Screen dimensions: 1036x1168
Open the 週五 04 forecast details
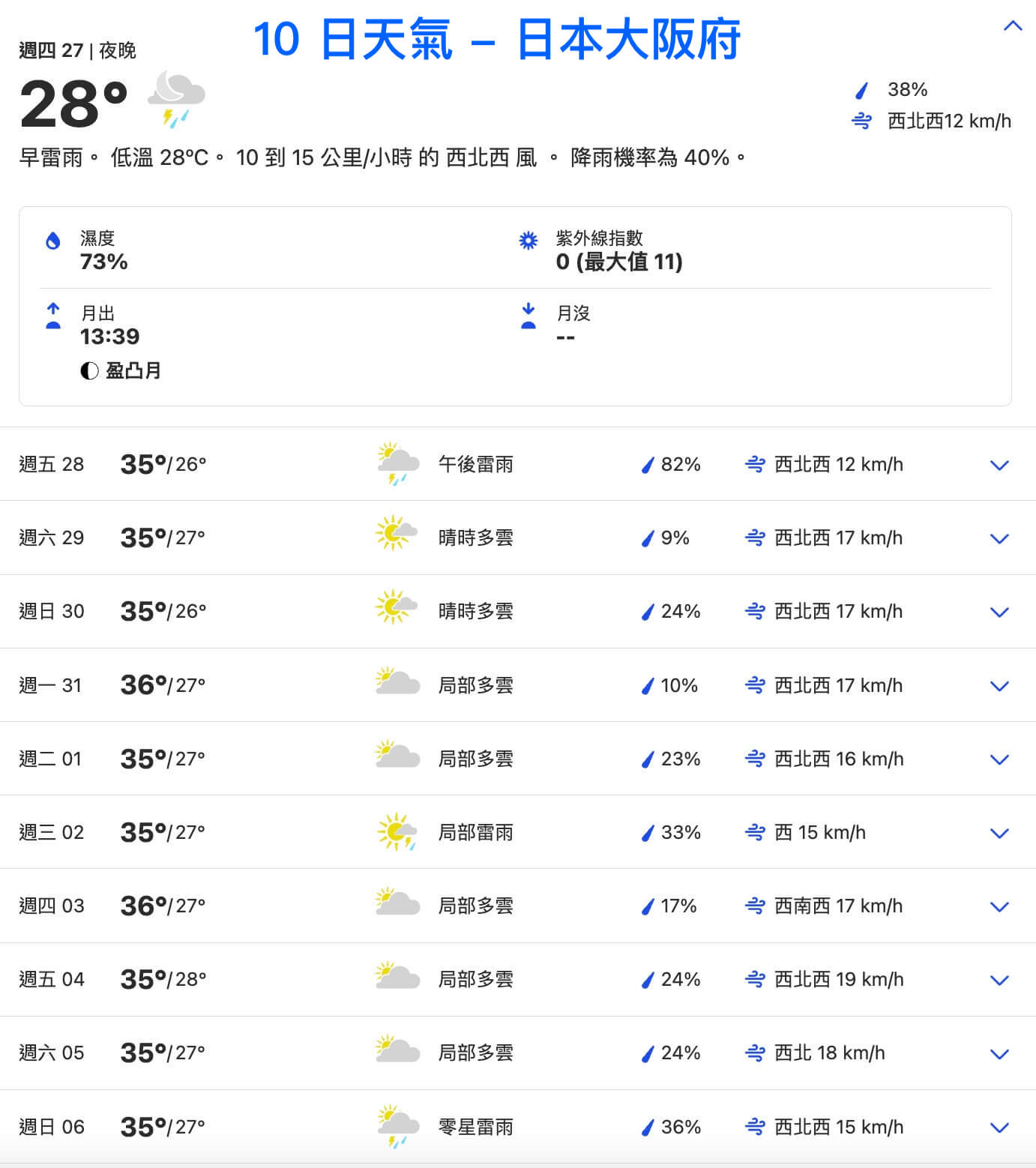pos(999,979)
